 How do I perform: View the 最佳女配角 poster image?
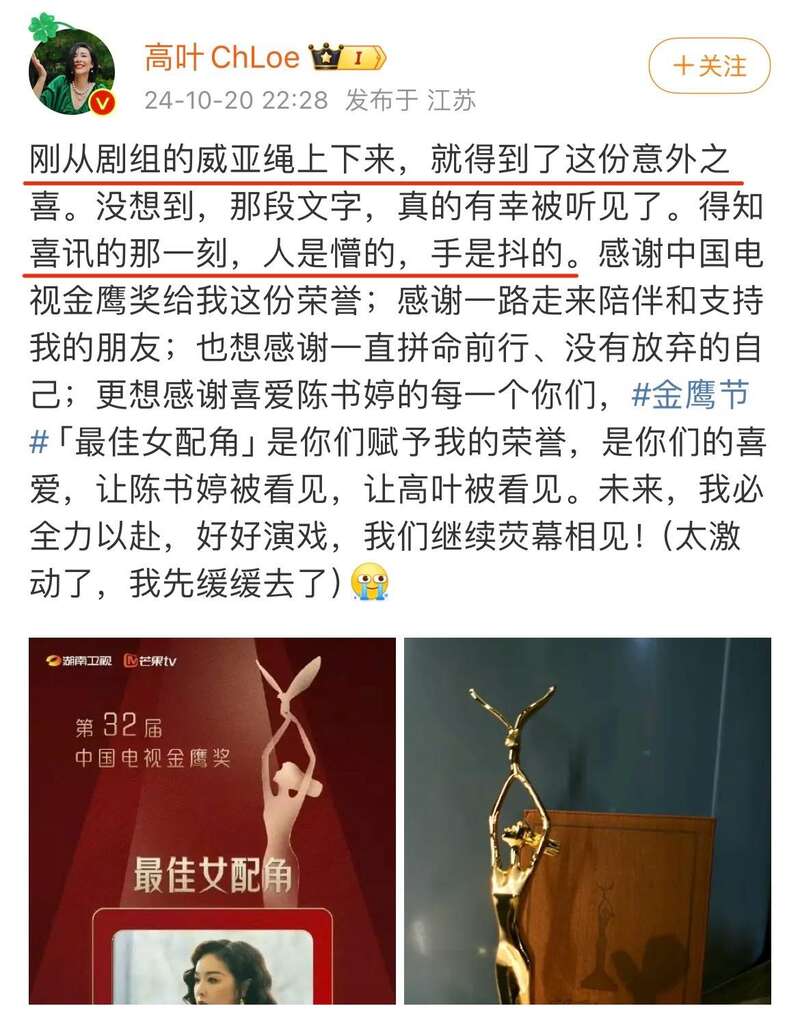tap(212, 820)
